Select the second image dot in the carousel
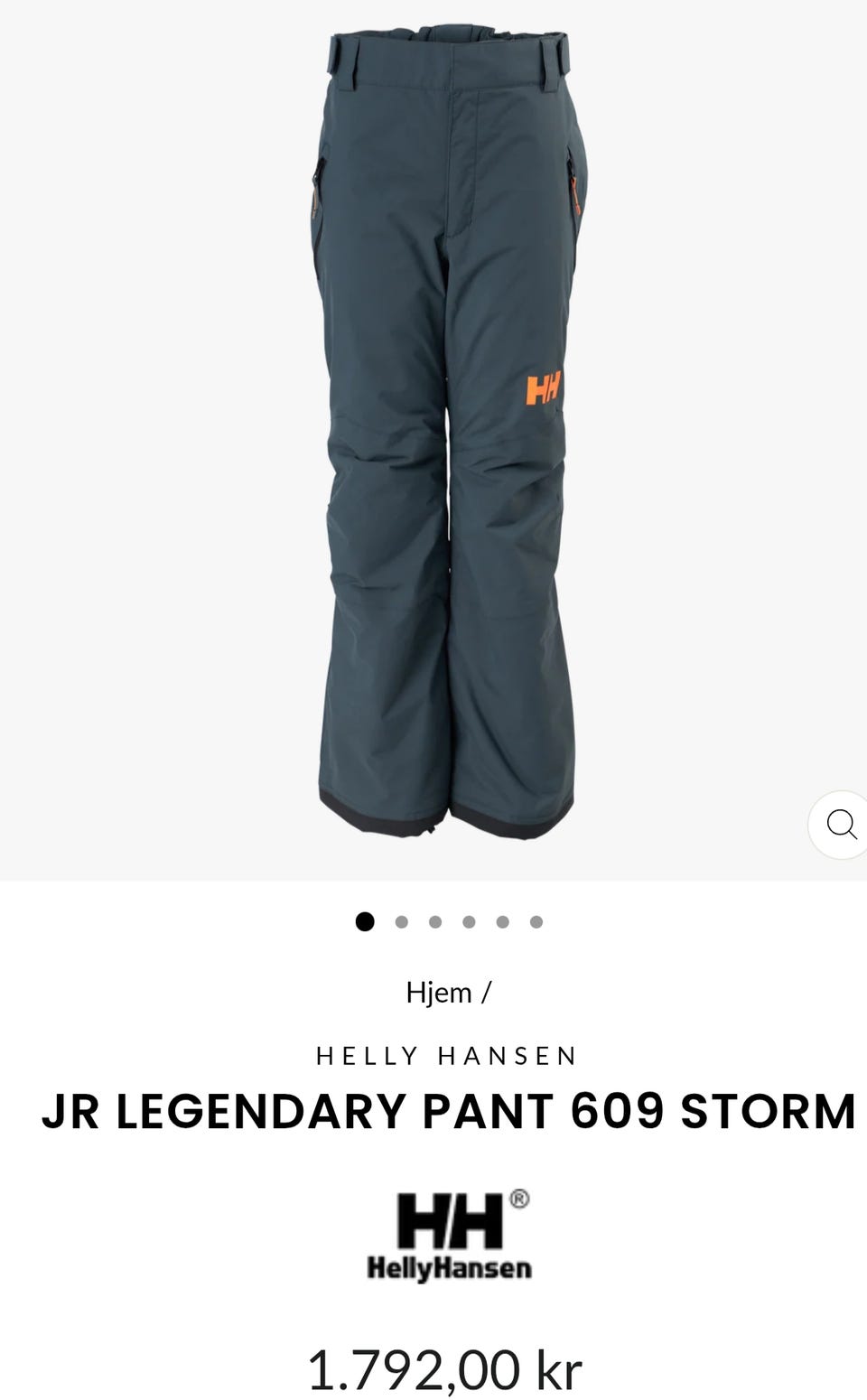Viewport: 867px width, 1400px height. [402, 922]
